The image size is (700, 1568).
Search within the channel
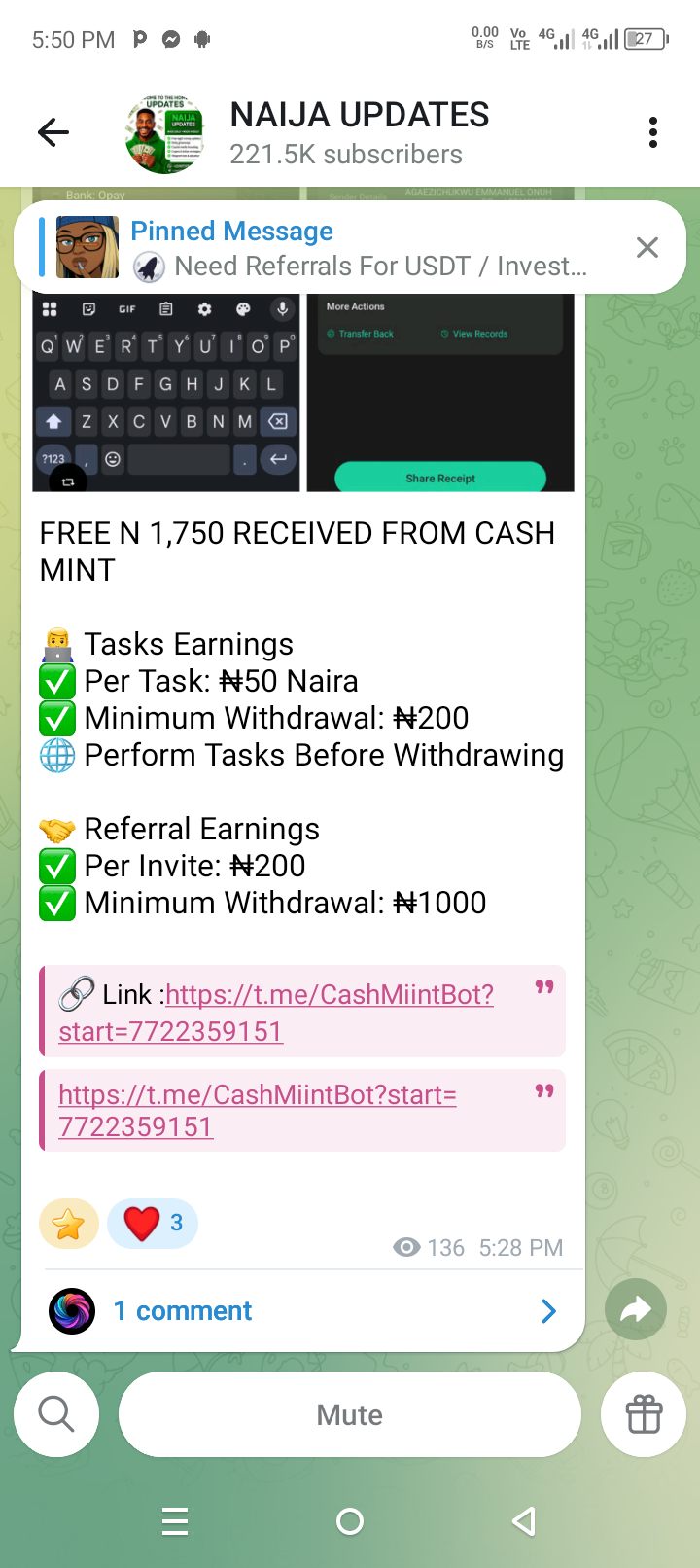click(56, 1414)
